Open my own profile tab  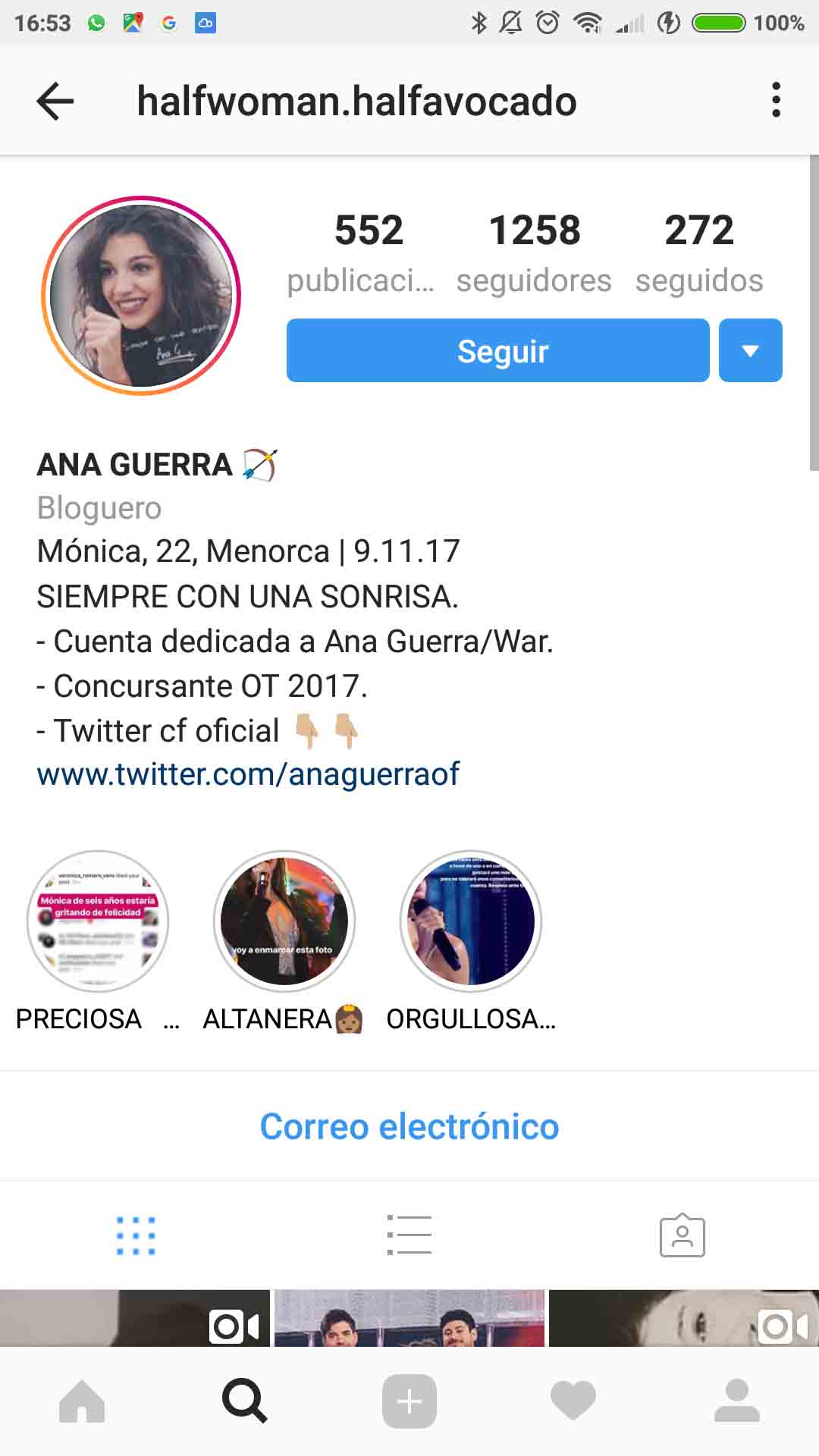[x=737, y=1401]
